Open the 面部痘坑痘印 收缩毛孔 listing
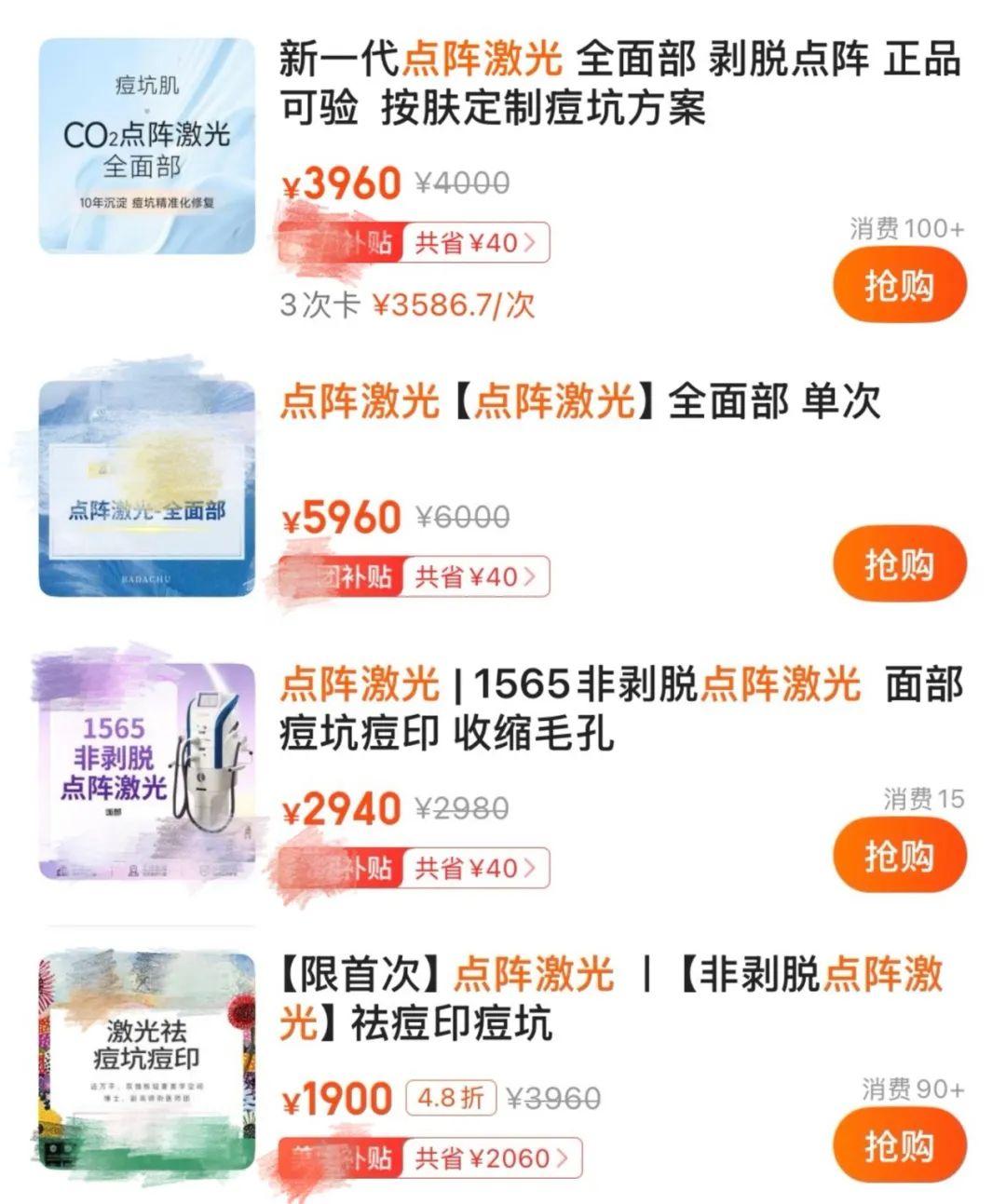The width and height of the screenshot is (1006, 1204). [x=619, y=708]
